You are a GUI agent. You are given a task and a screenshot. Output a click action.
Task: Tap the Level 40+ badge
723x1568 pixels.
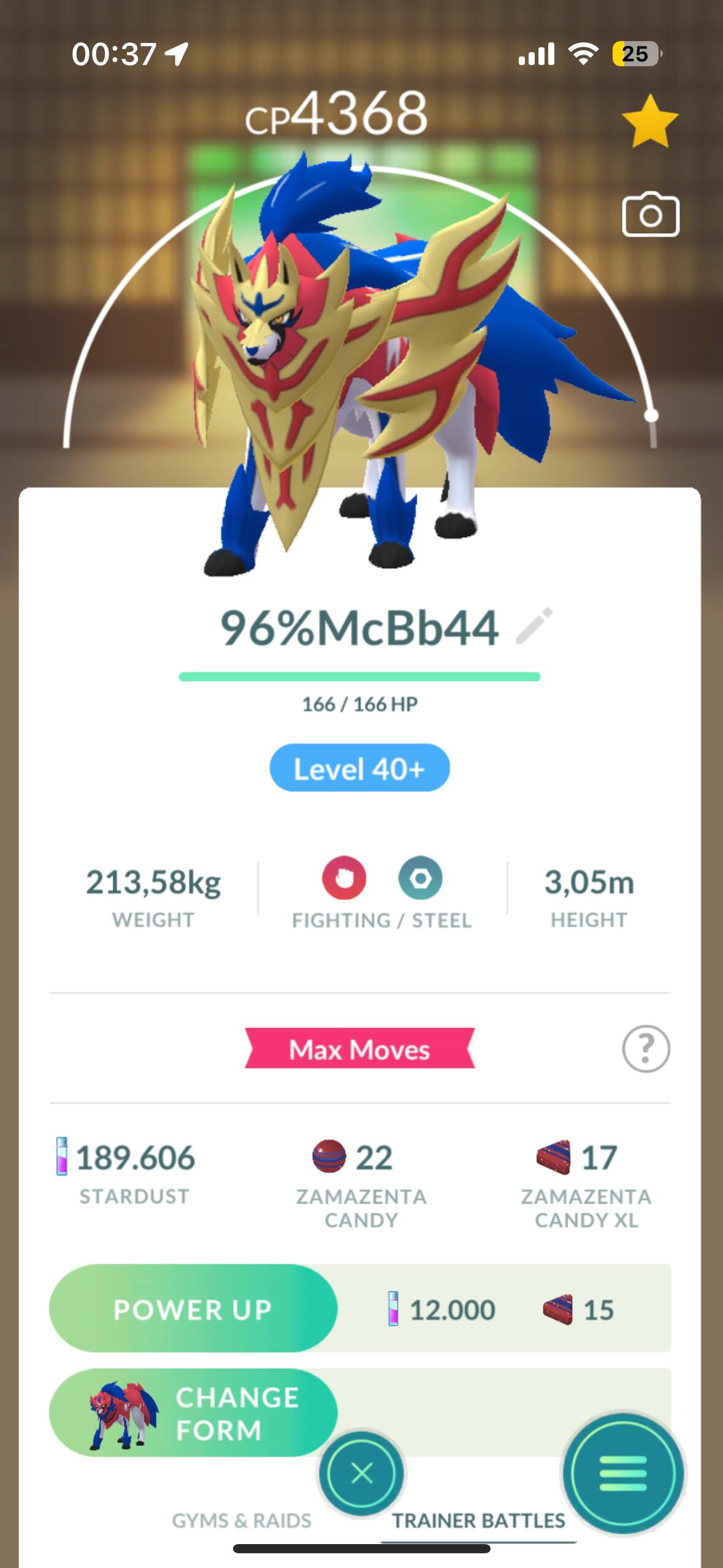[x=359, y=768]
